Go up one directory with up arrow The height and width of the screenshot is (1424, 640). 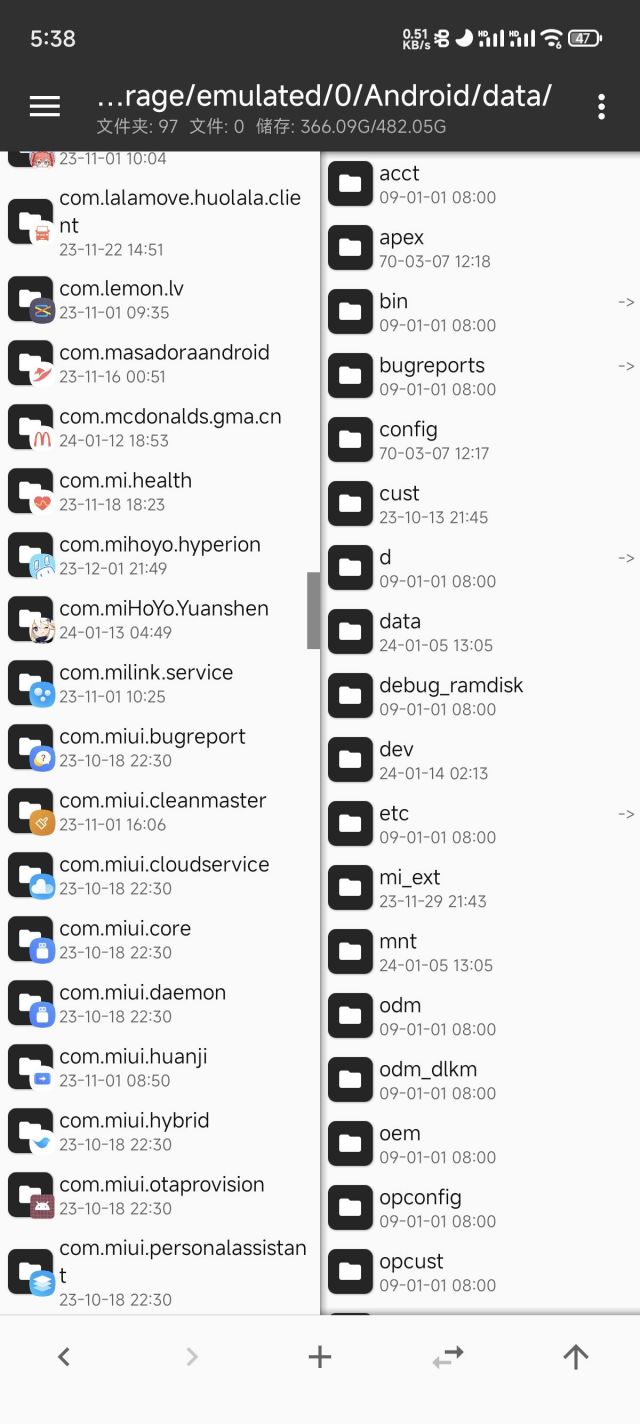coord(576,1357)
